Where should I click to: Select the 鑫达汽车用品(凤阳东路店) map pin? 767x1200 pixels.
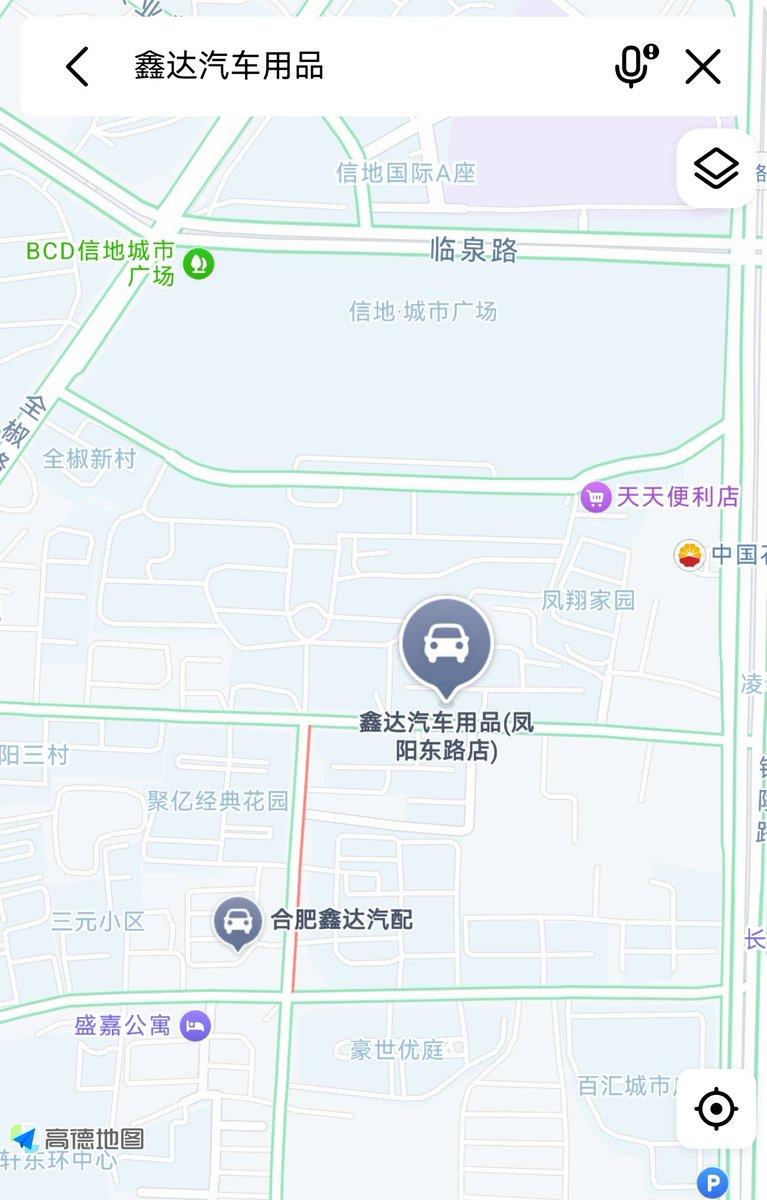446,646
